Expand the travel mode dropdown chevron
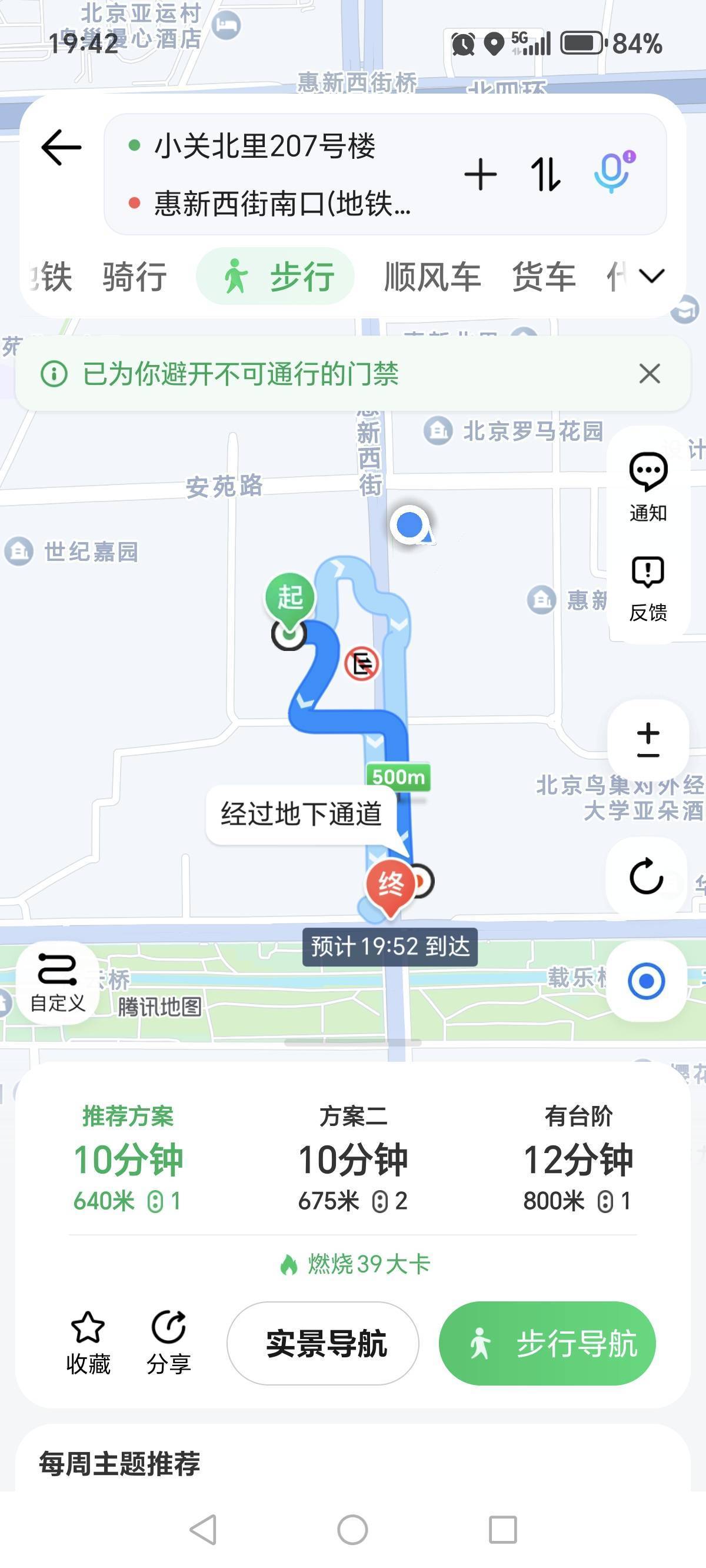Viewport: 706px width, 1568px height. coord(652,277)
